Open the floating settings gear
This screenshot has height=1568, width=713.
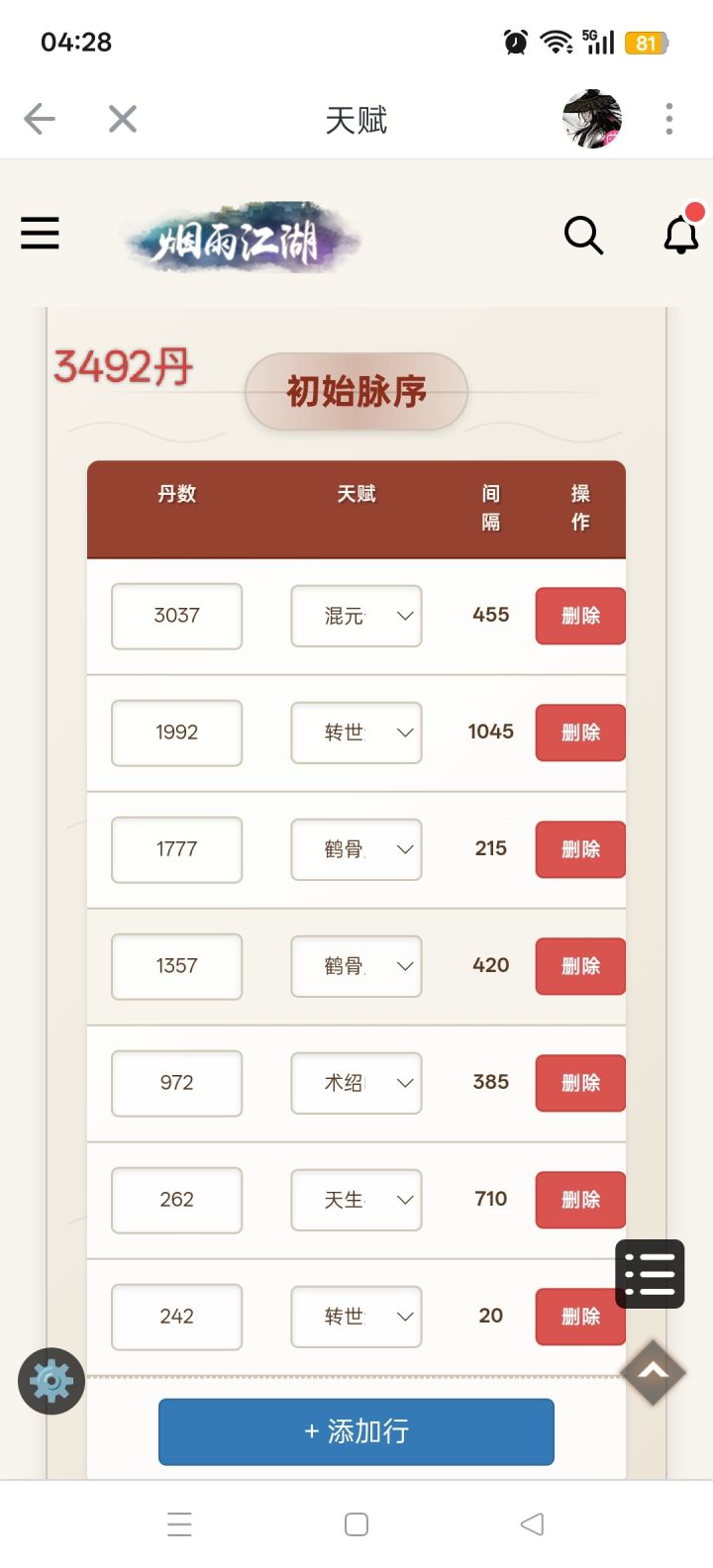coord(51,1382)
